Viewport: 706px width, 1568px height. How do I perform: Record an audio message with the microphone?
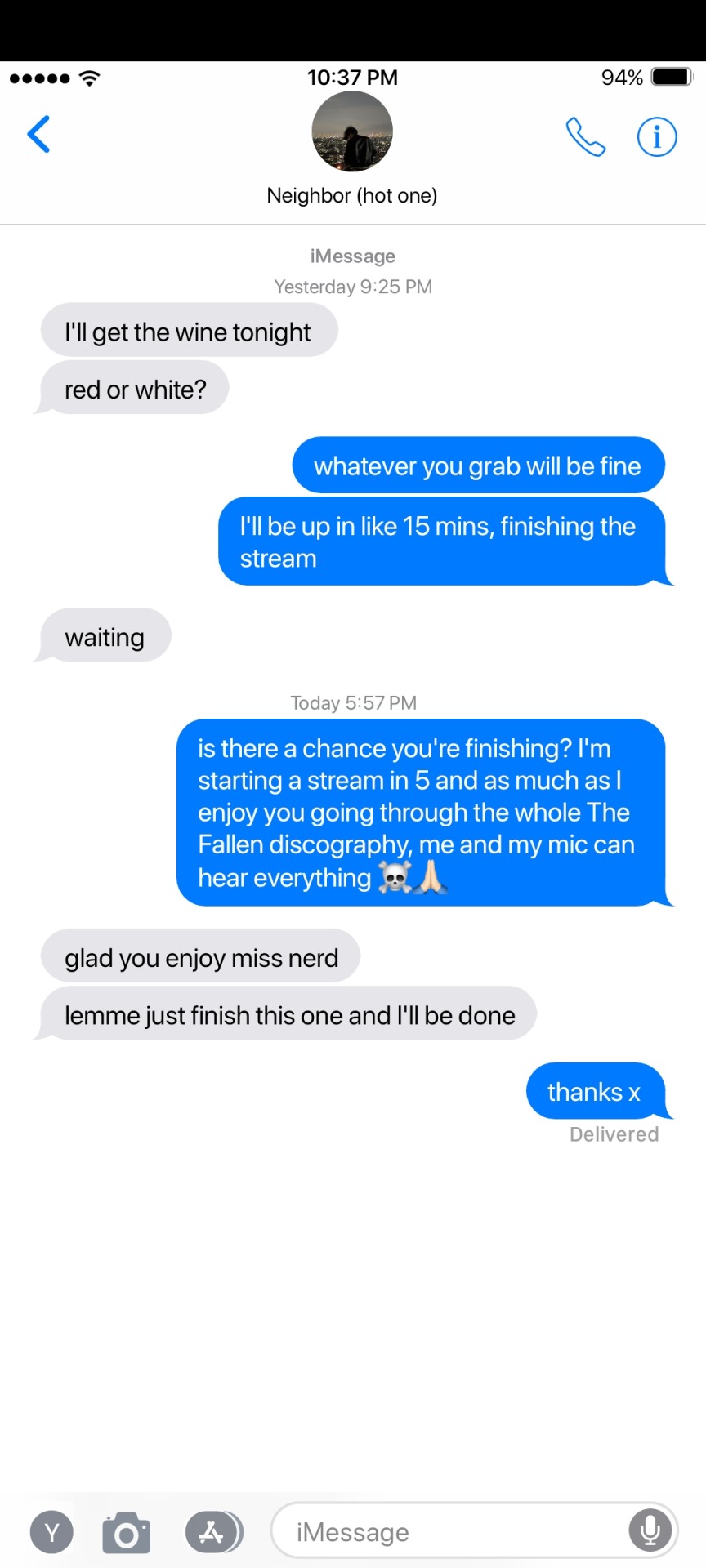click(x=650, y=1531)
